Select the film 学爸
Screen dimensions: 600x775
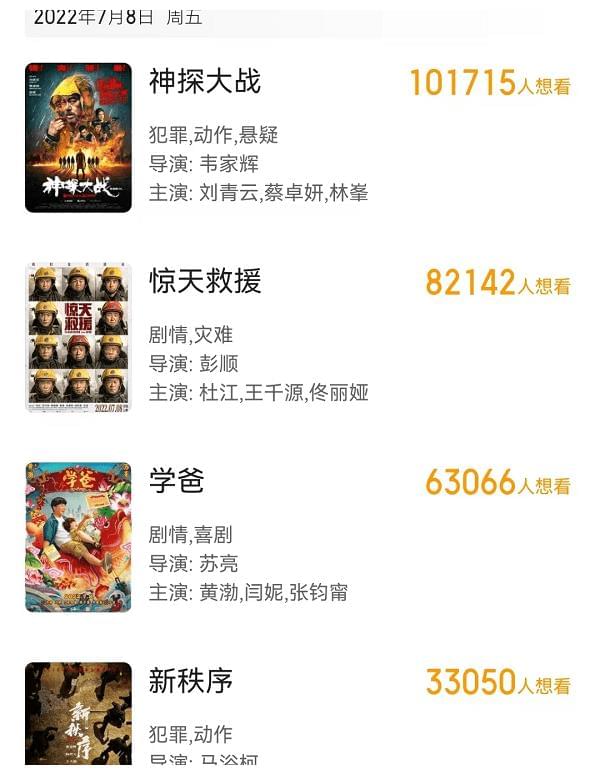pos(177,481)
